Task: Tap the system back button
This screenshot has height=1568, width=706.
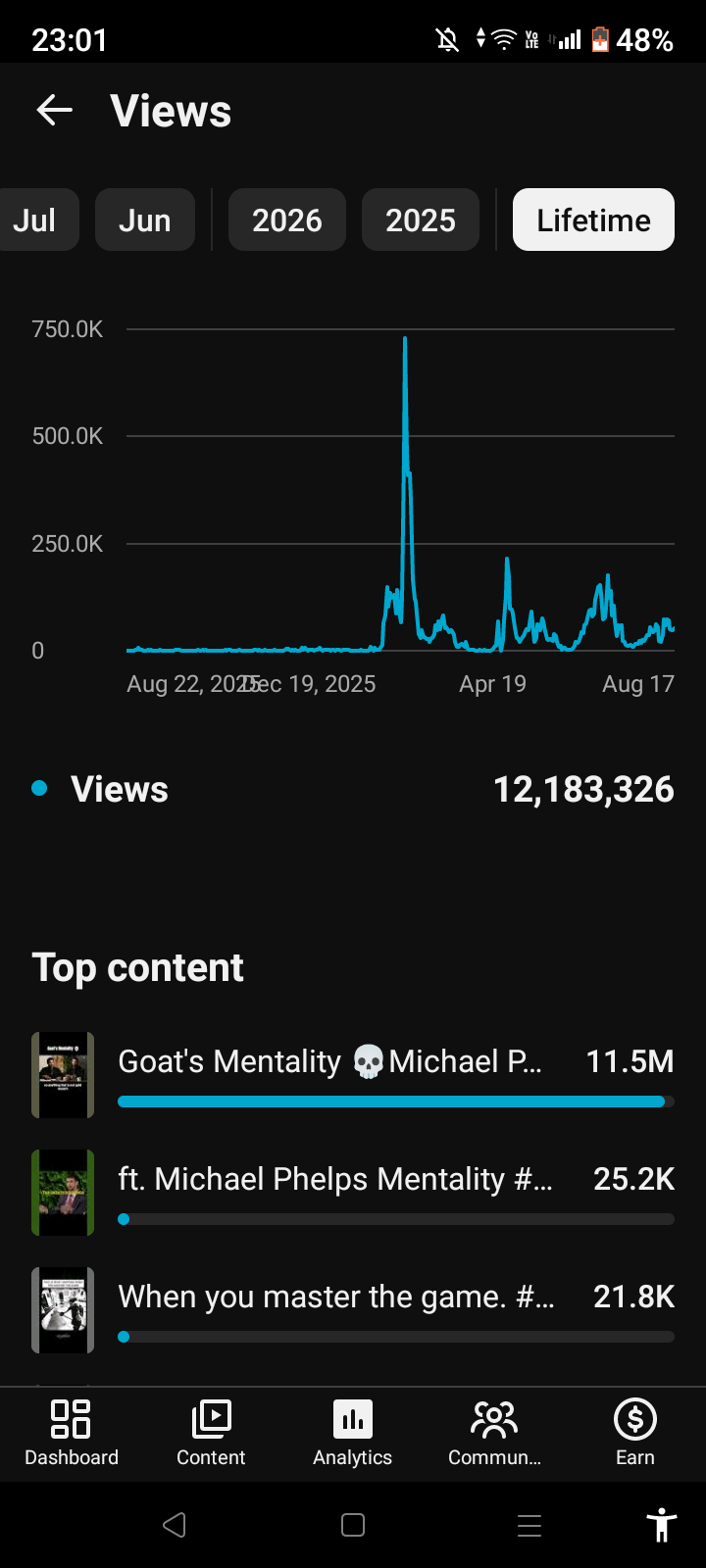Action: click(175, 1525)
